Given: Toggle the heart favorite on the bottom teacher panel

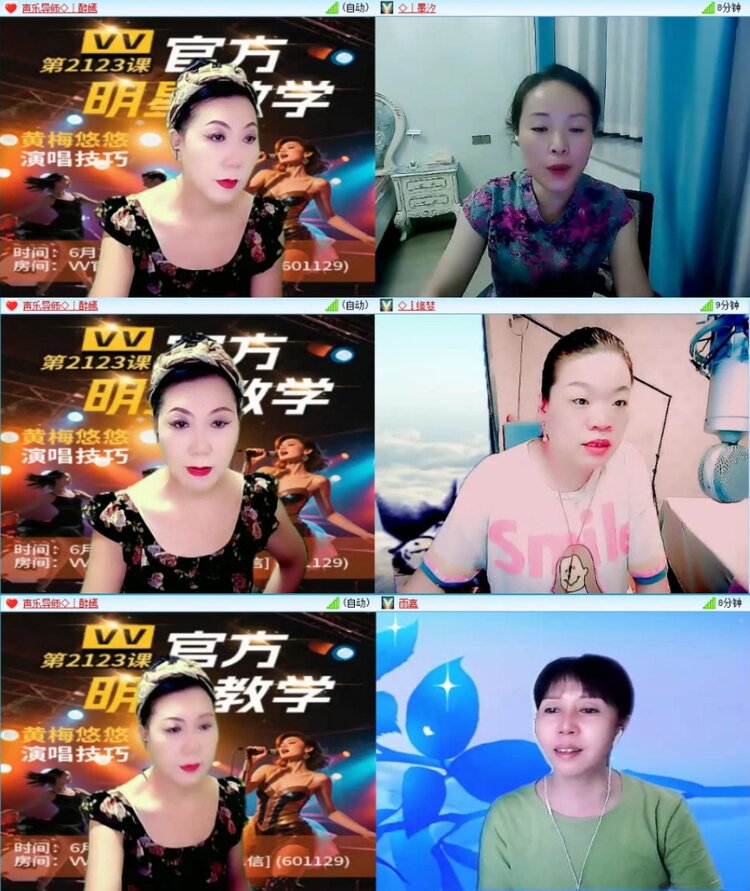Looking at the screenshot, I should (x=10, y=603).
